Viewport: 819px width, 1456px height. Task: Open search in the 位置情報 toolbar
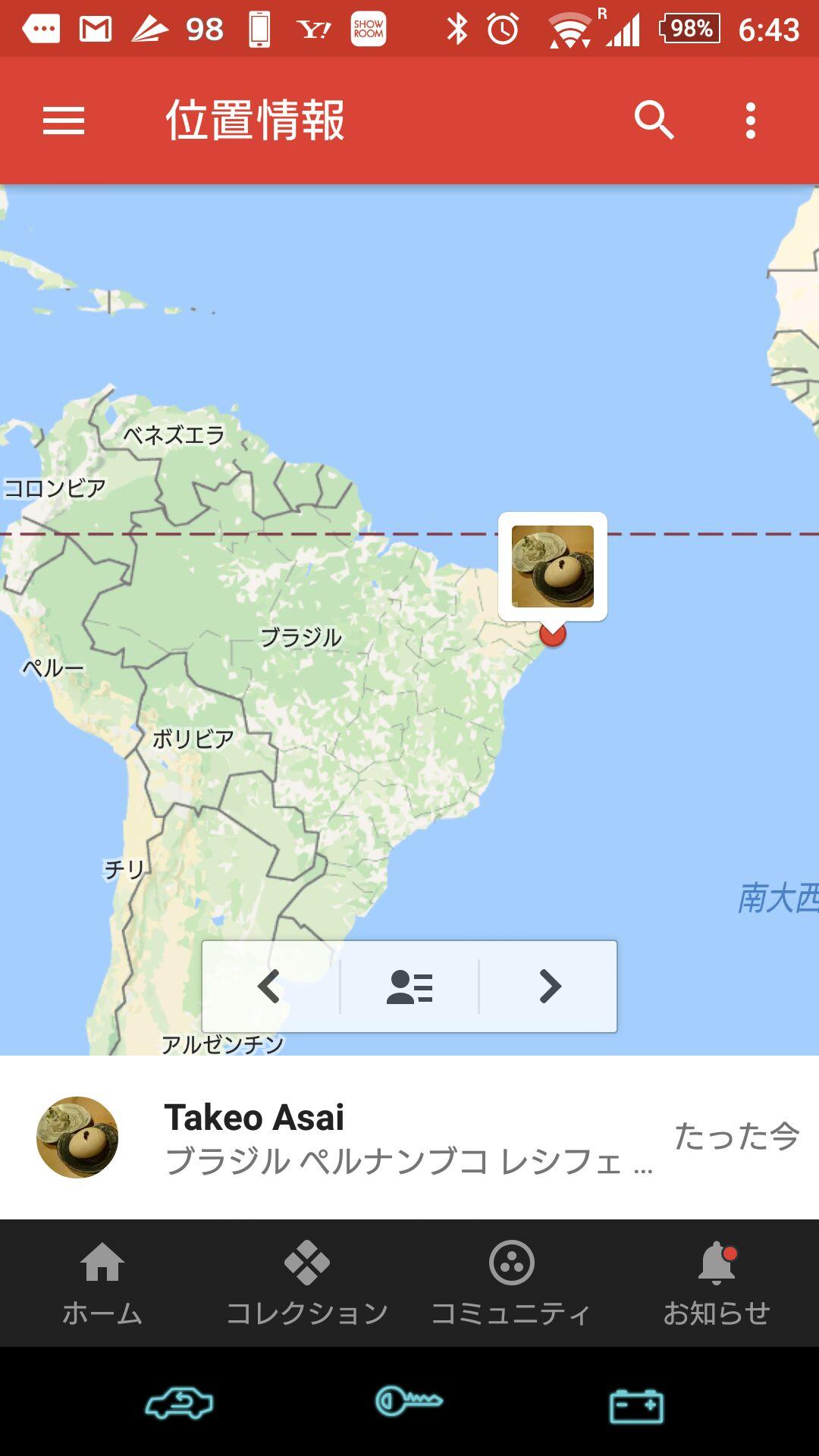[654, 121]
